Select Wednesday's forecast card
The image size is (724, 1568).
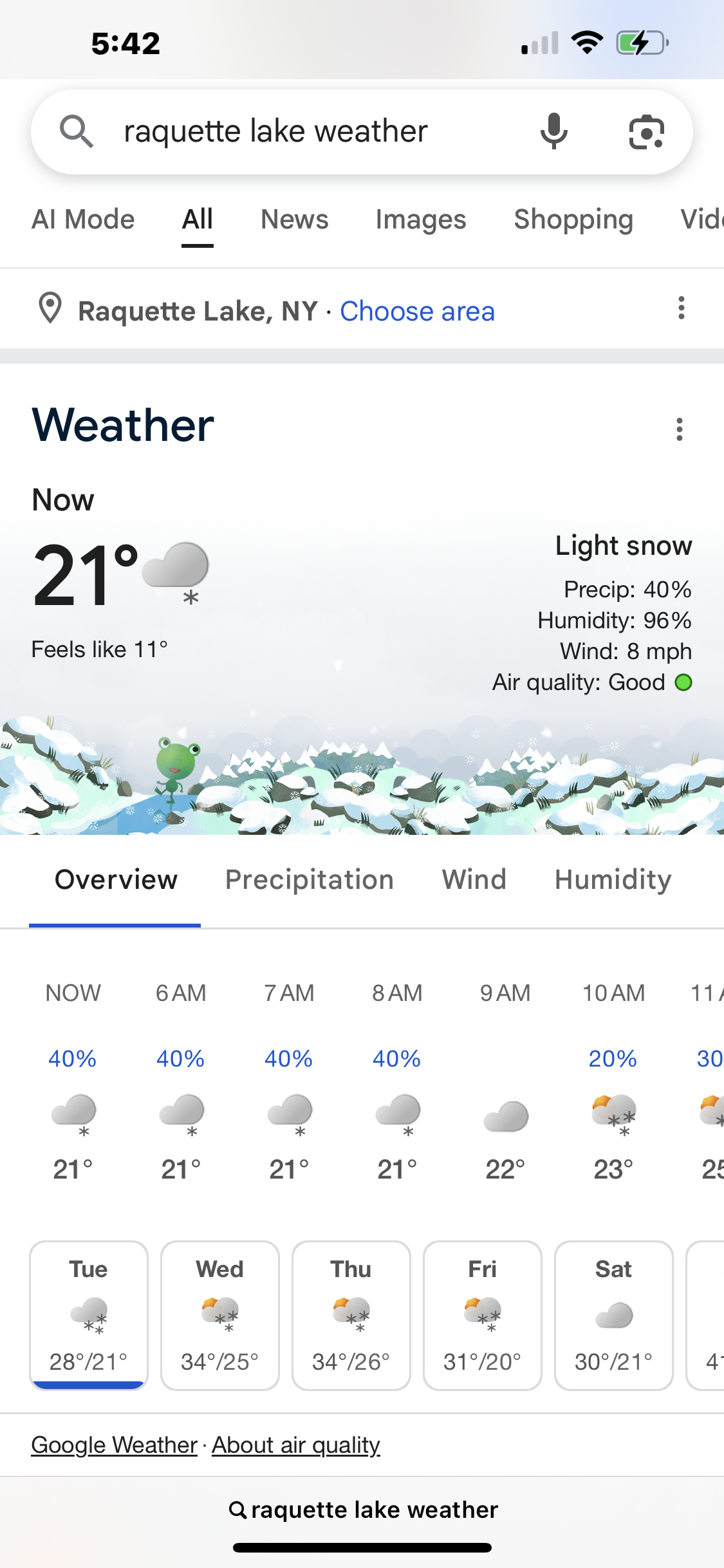220,1315
